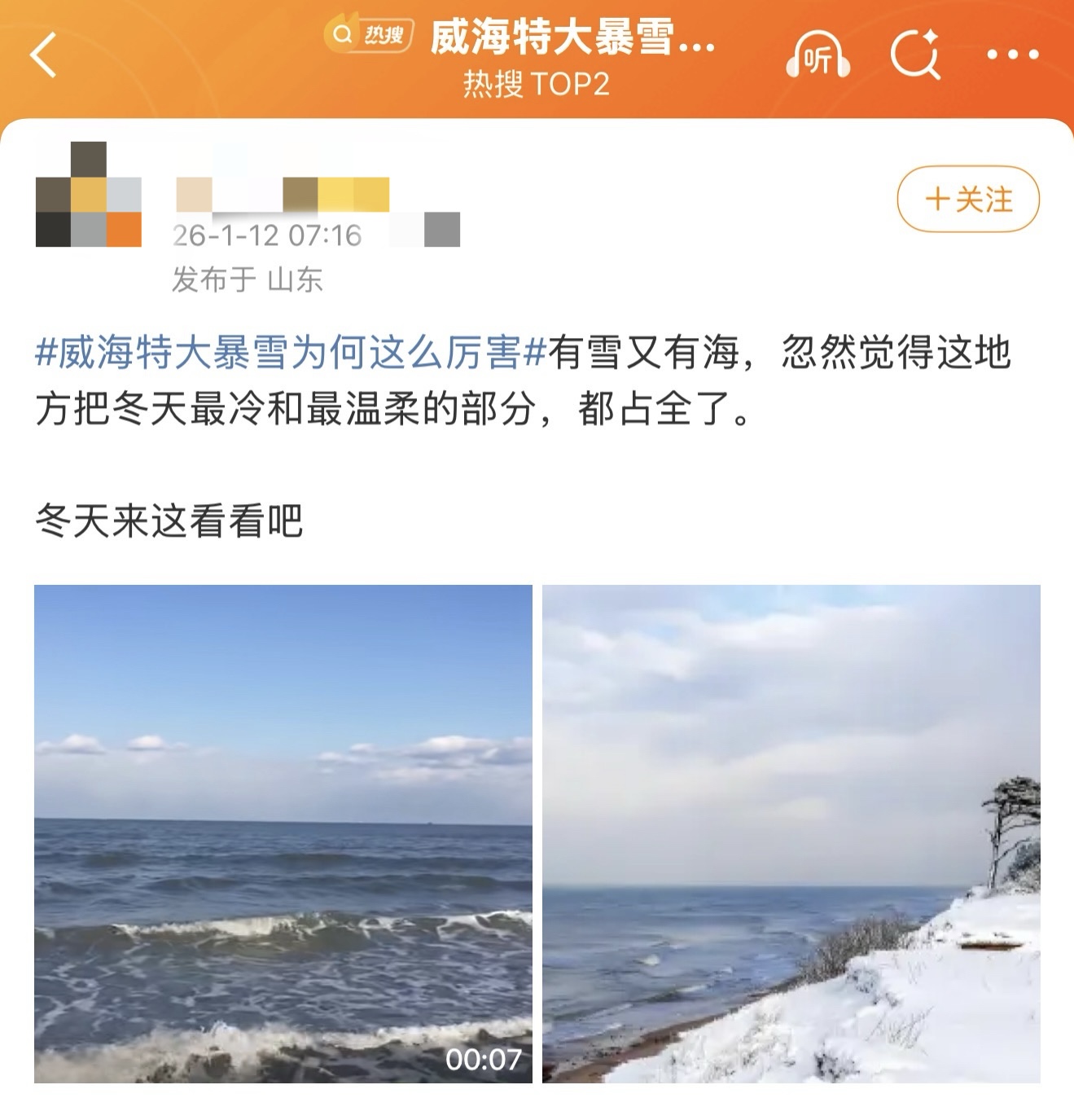Go back using the top-left arrow
This screenshot has height=1120, width=1074.
click(x=44, y=55)
